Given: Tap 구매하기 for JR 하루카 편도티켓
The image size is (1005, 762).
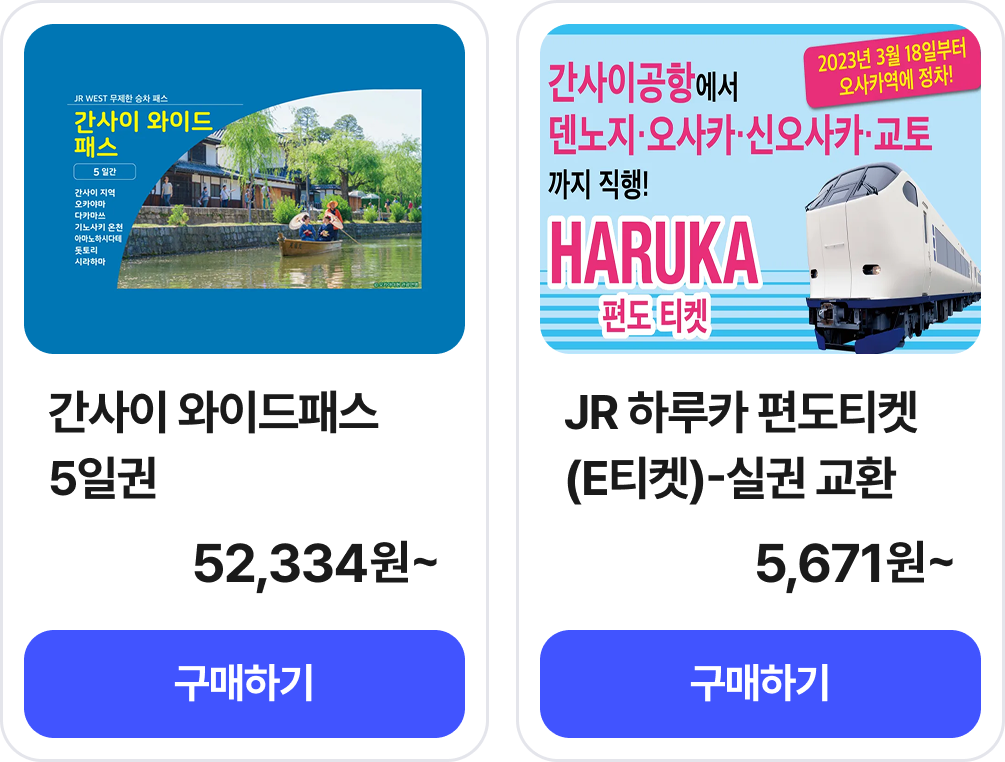Looking at the screenshot, I should pyautogui.click(x=760, y=683).
